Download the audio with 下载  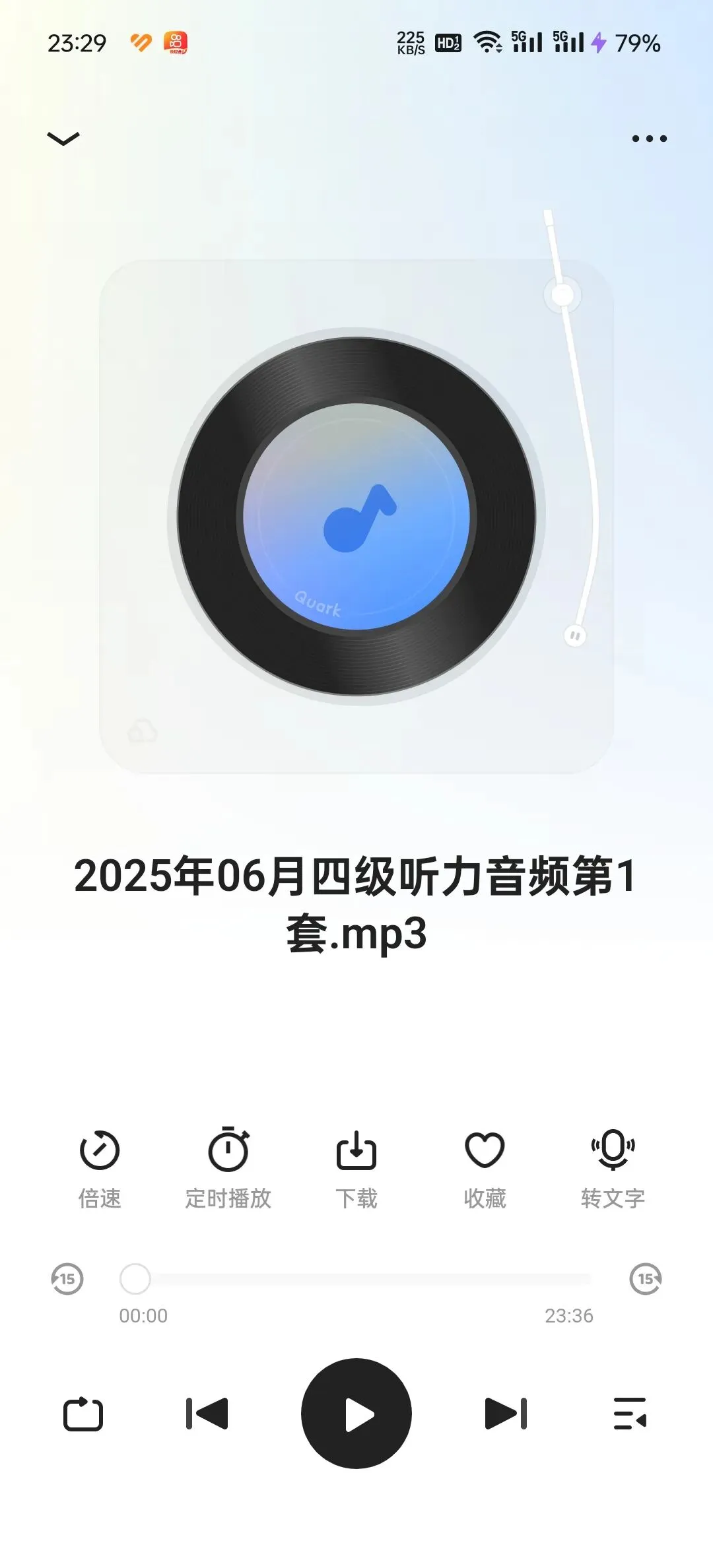tap(356, 1167)
